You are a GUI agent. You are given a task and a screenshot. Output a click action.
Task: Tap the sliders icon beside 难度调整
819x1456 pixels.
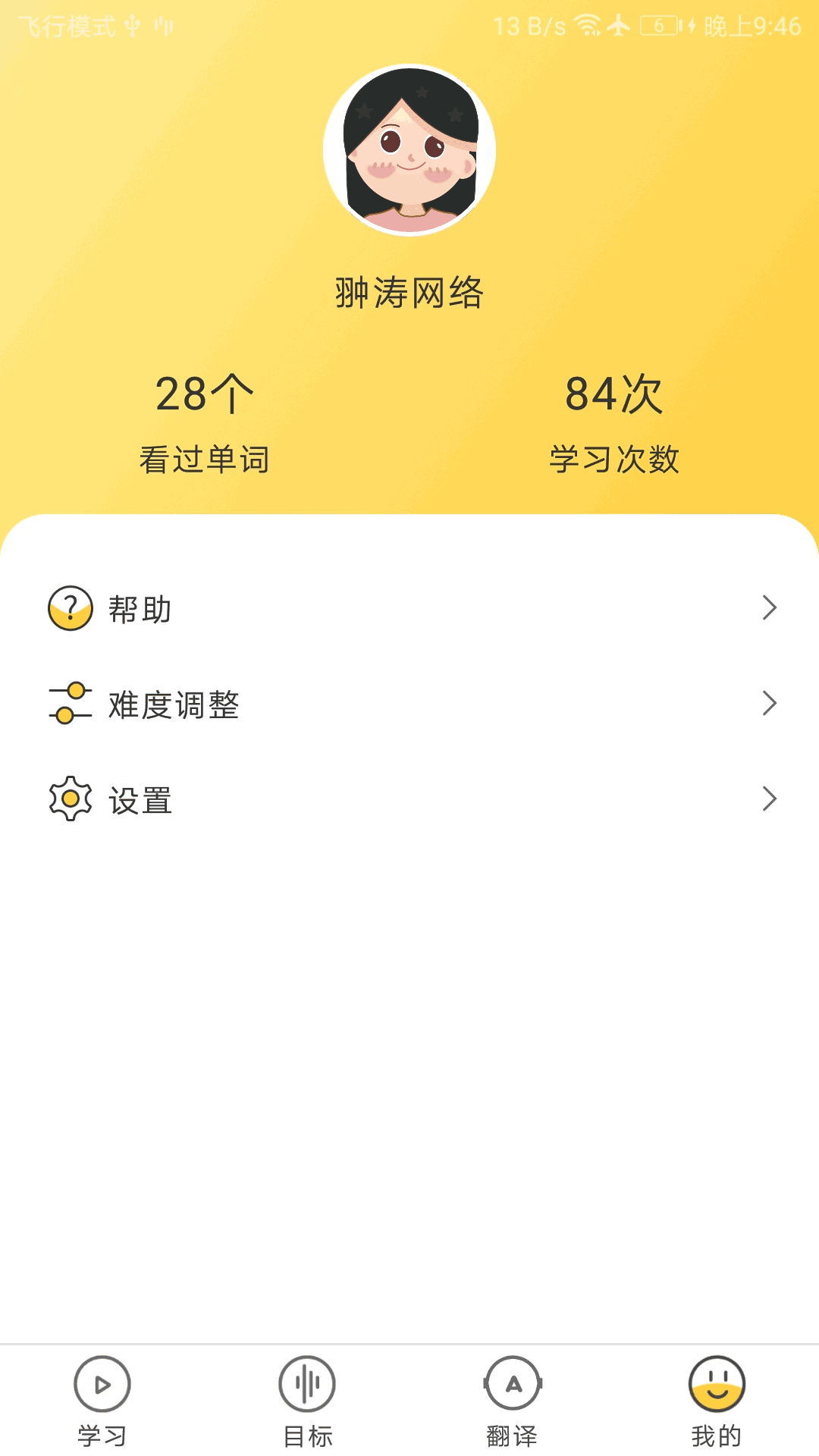coord(70,704)
